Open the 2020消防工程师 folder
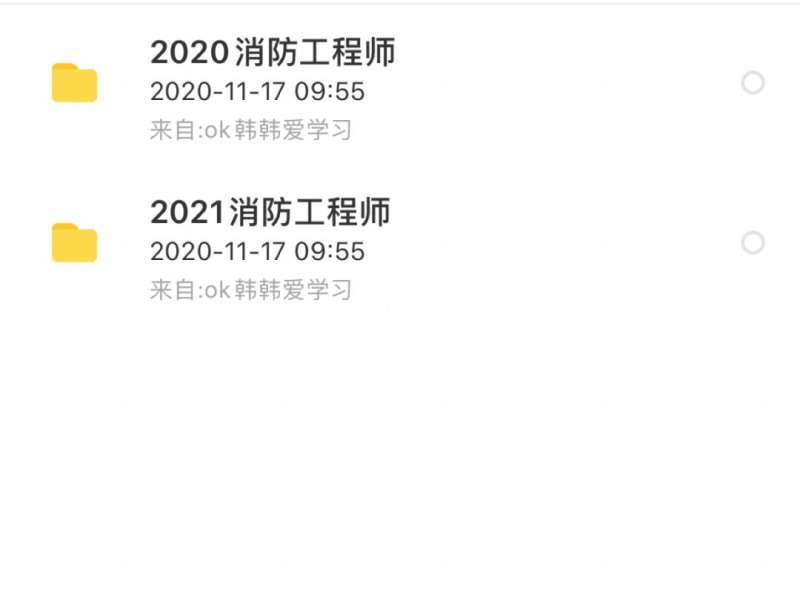 [272, 54]
